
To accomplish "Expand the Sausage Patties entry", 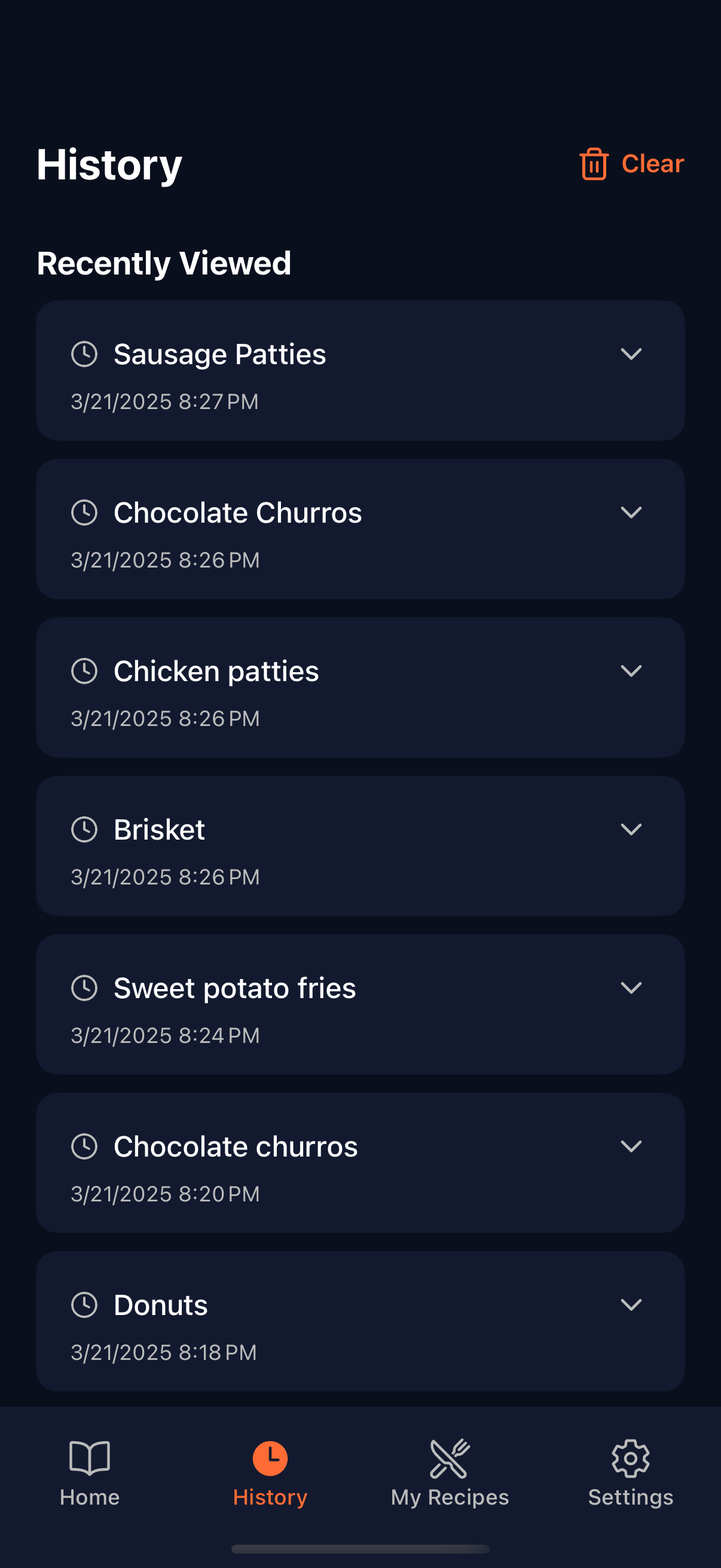I will coord(631,354).
